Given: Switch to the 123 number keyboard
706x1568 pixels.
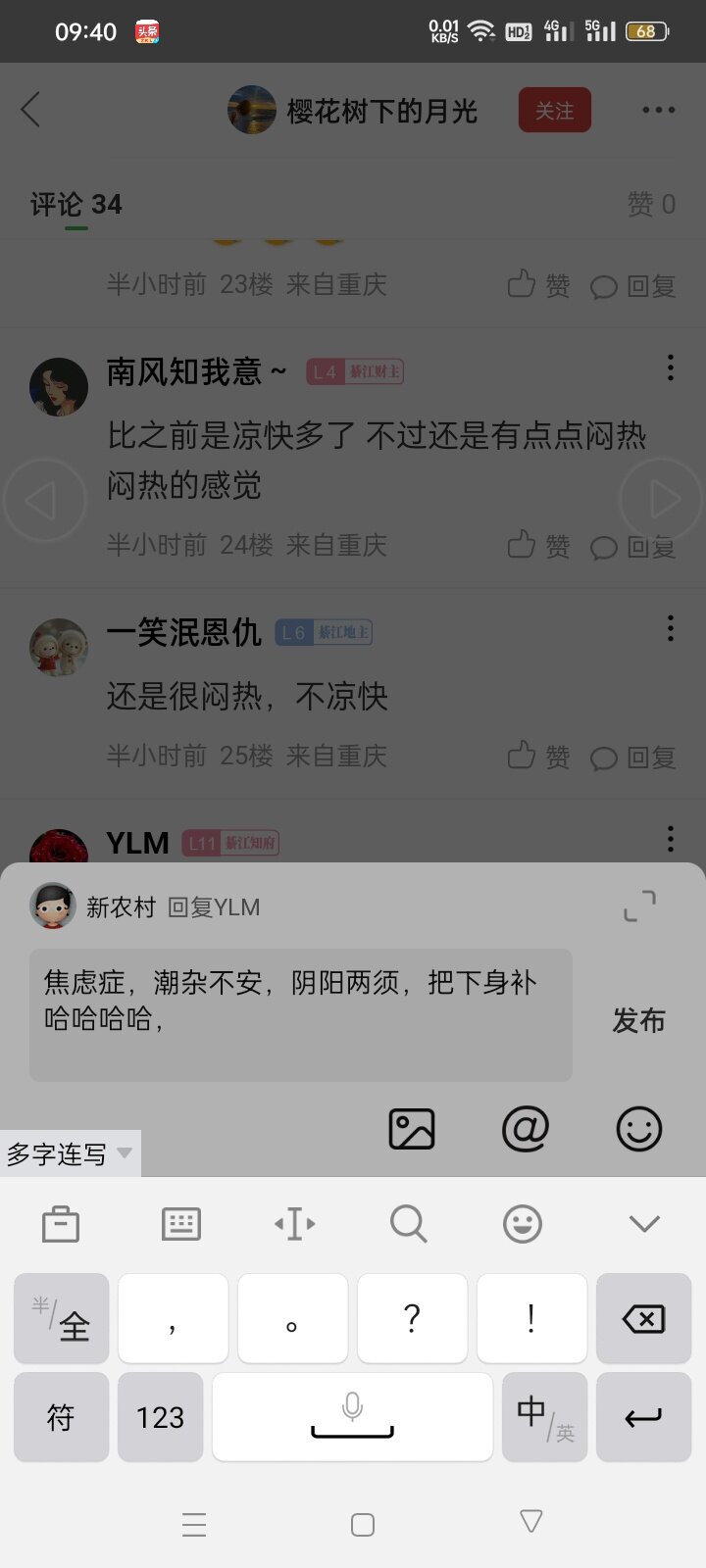Looking at the screenshot, I should [x=161, y=1417].
